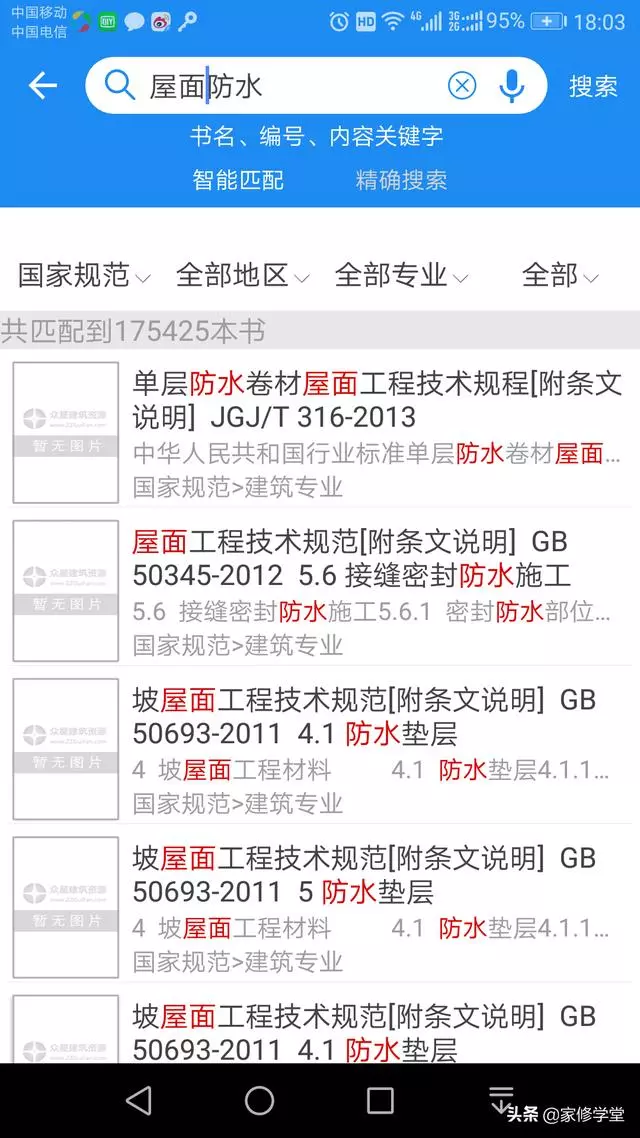Expand the 全部专业 dropdown

pos(401,276)
